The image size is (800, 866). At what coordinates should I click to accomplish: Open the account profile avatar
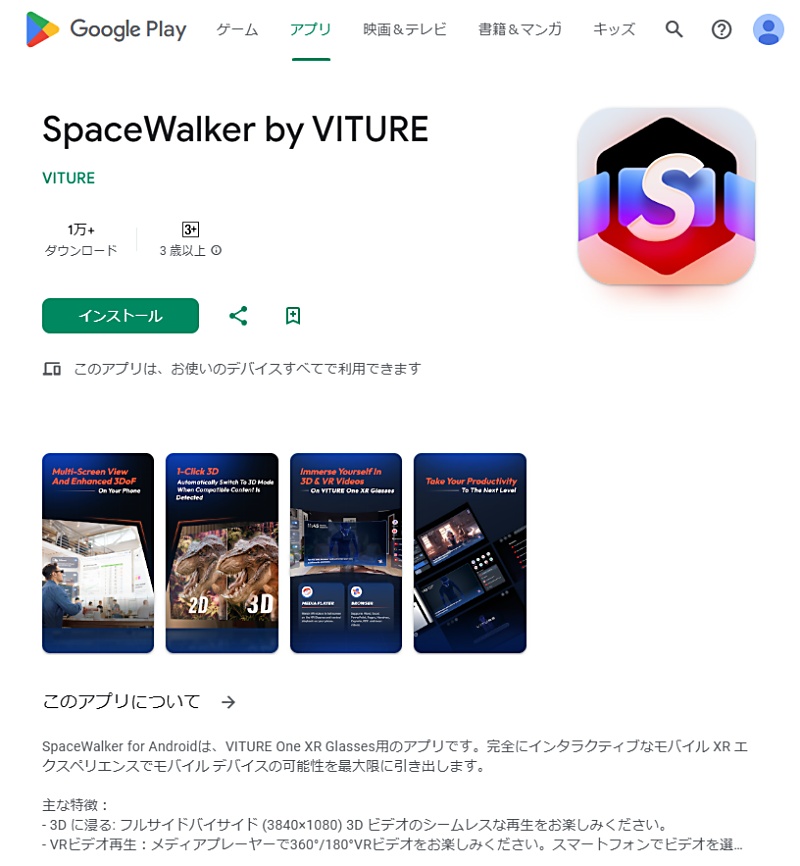768,30
